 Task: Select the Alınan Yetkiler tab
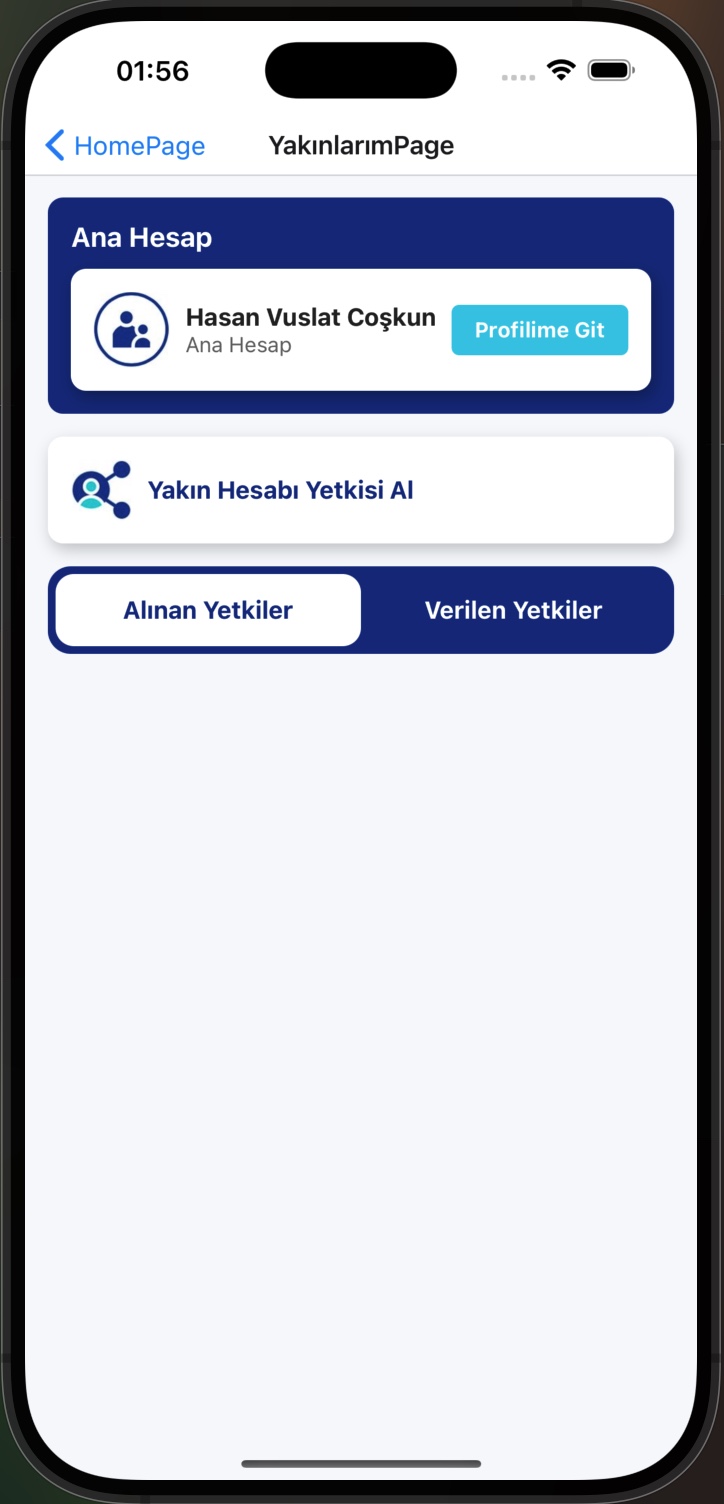(208, 610)
